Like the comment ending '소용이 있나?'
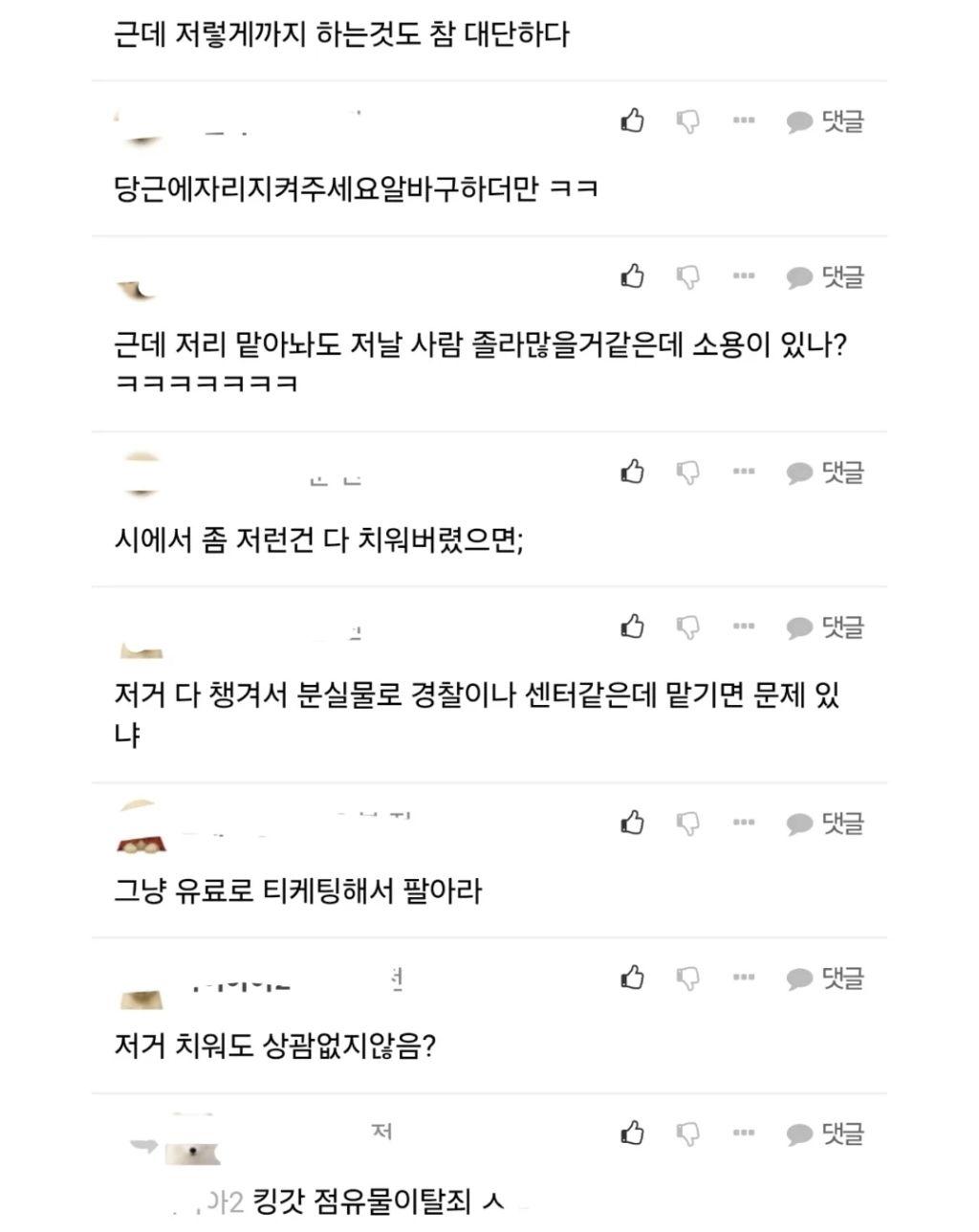The width and height of the screenshot is (979, 1232). tap(632, 277)
